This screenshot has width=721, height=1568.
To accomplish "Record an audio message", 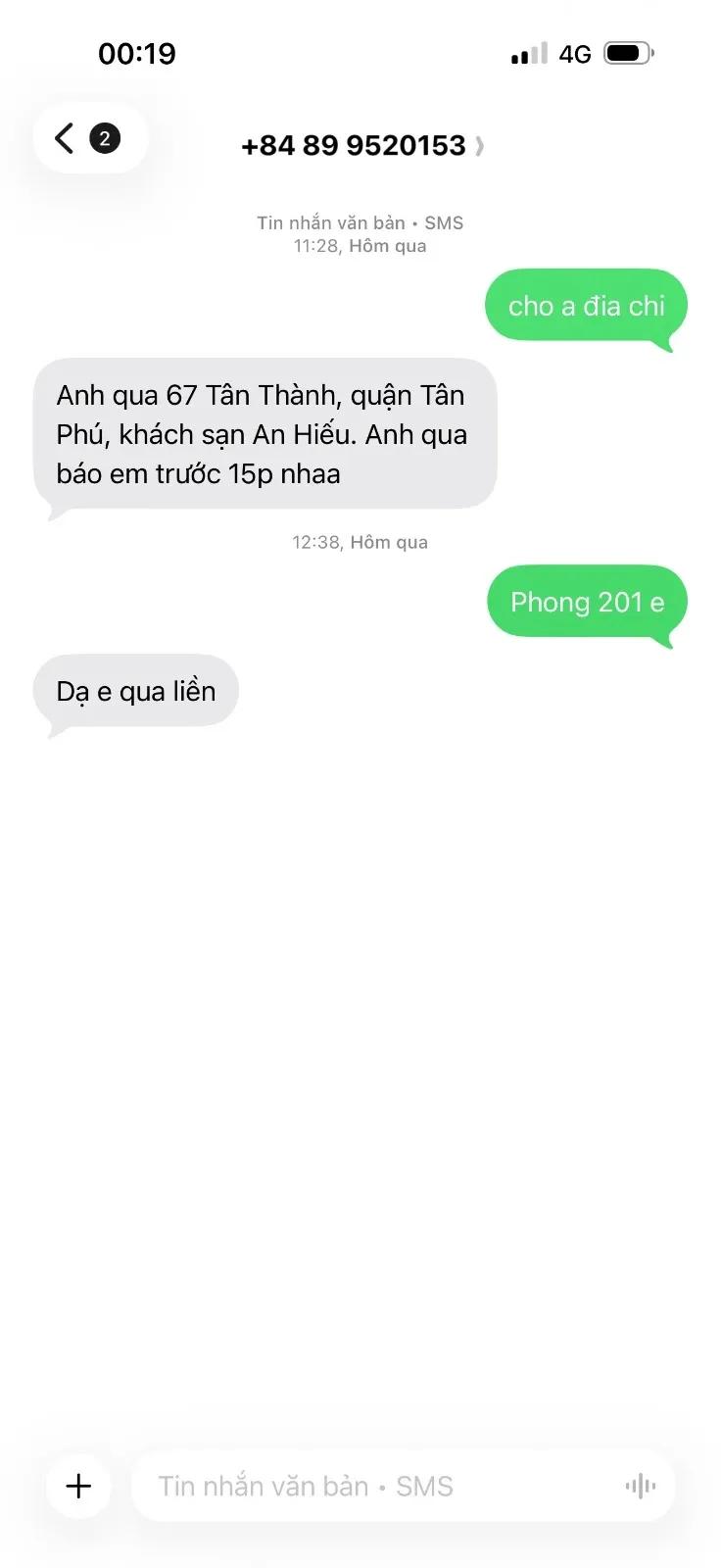I will (x=641, y=1487).
